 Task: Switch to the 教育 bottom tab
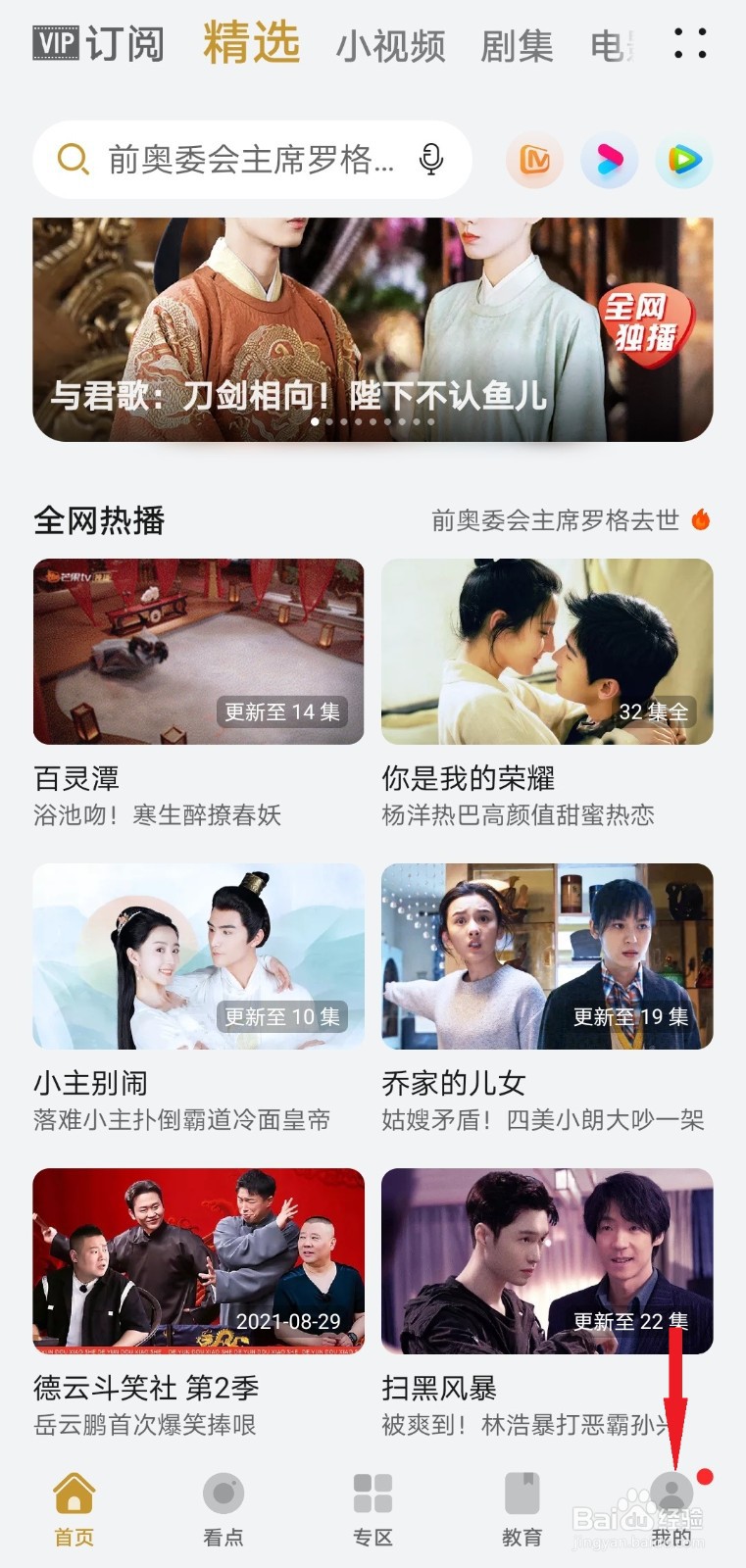[x=522, y=1509]
